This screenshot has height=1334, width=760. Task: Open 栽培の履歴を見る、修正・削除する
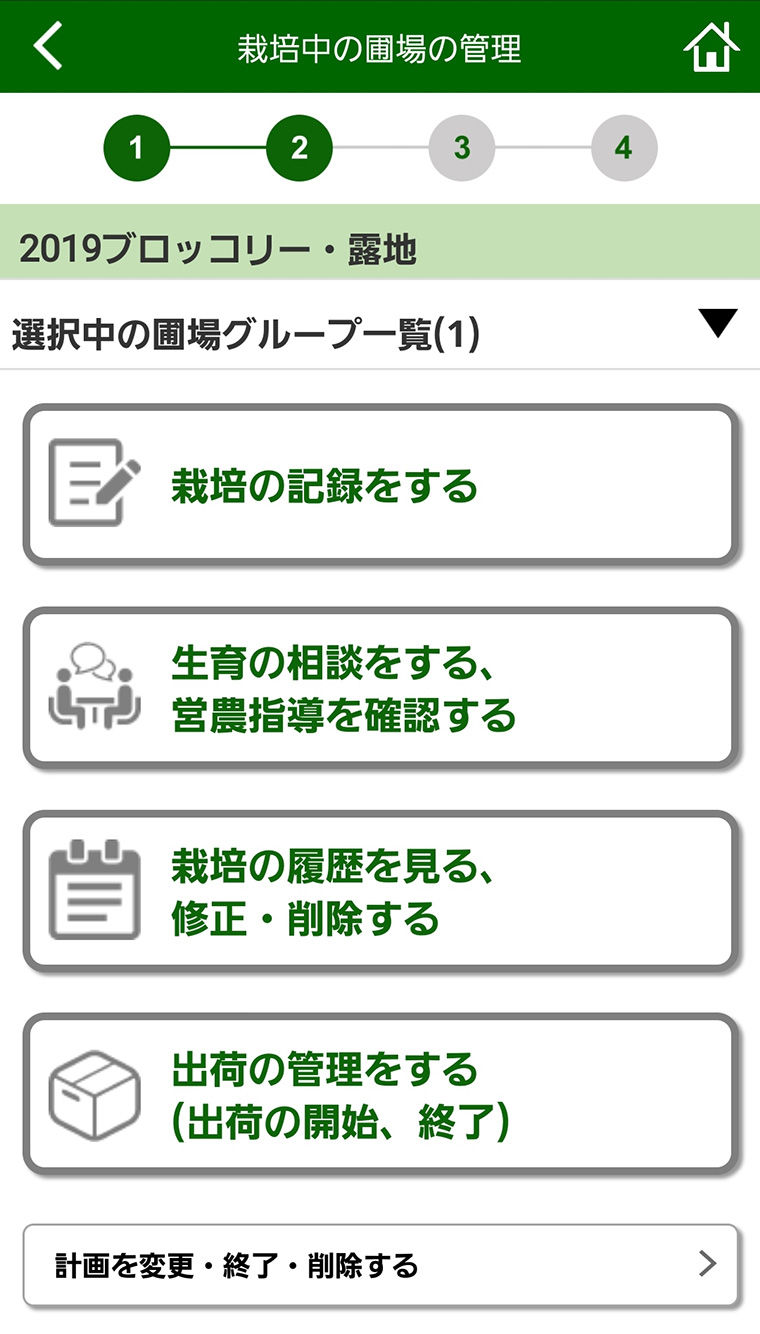click(x=380, y=891)
